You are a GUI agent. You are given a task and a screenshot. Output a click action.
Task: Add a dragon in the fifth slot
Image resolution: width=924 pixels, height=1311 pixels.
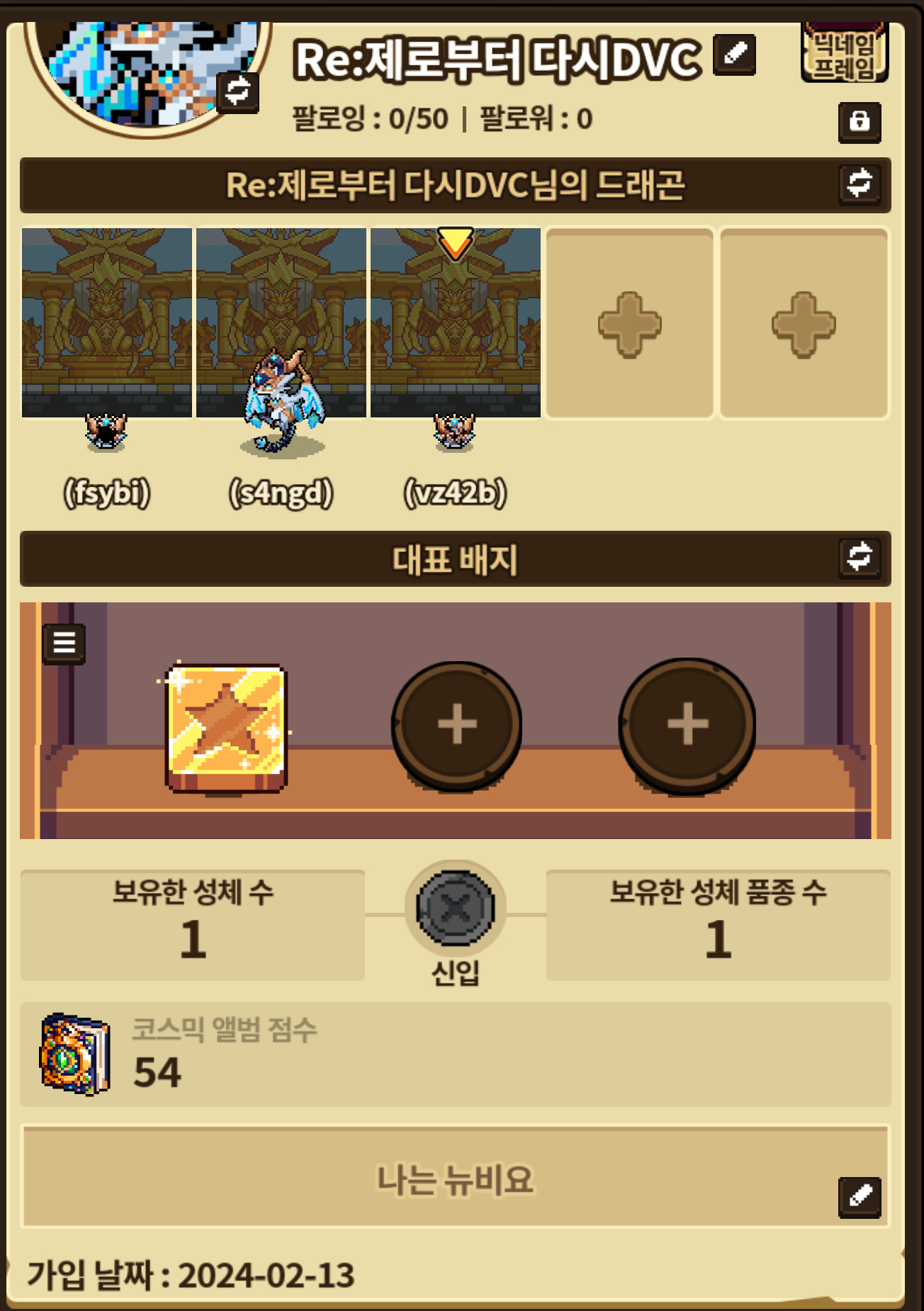coord(804,324)
